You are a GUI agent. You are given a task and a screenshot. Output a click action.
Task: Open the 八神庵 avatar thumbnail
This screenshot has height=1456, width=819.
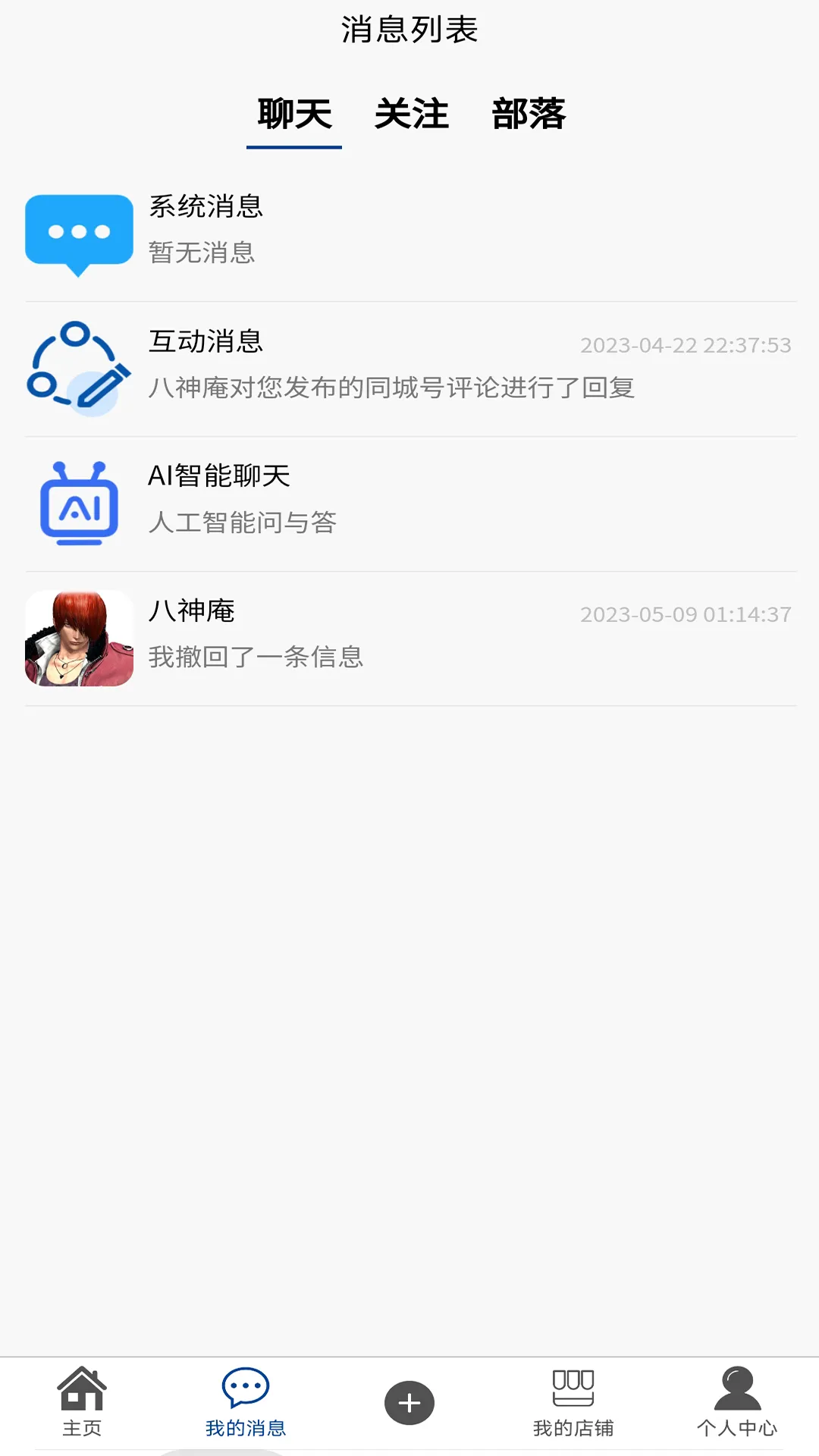pyautogui.click(x=79, y=638)
